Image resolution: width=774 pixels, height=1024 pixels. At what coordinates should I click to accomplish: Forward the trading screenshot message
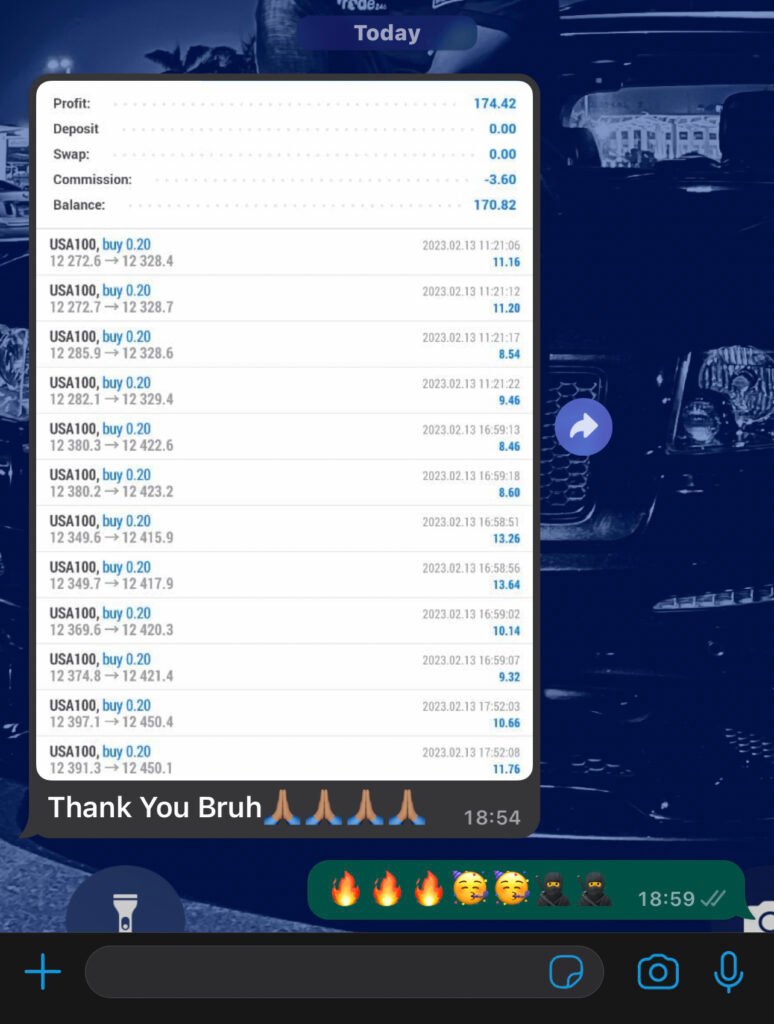pos(583,428)
